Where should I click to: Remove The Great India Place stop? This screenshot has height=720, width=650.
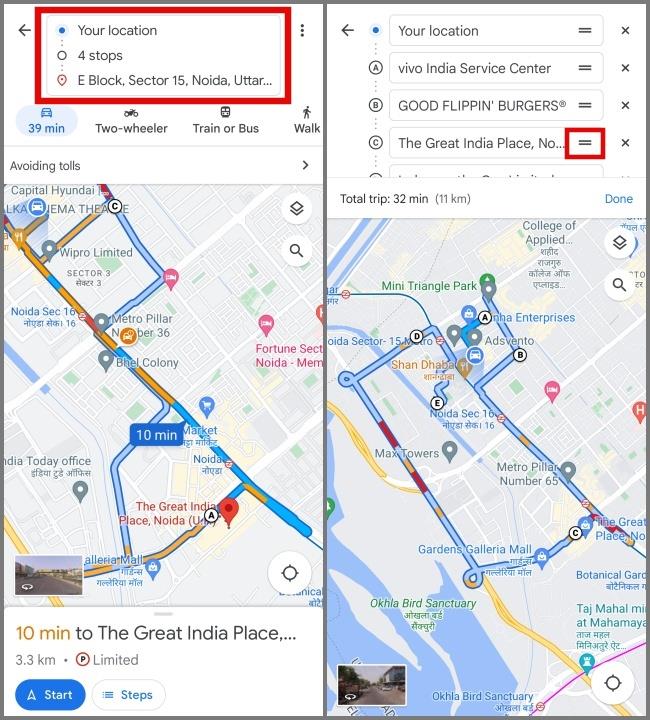point(625,143)
